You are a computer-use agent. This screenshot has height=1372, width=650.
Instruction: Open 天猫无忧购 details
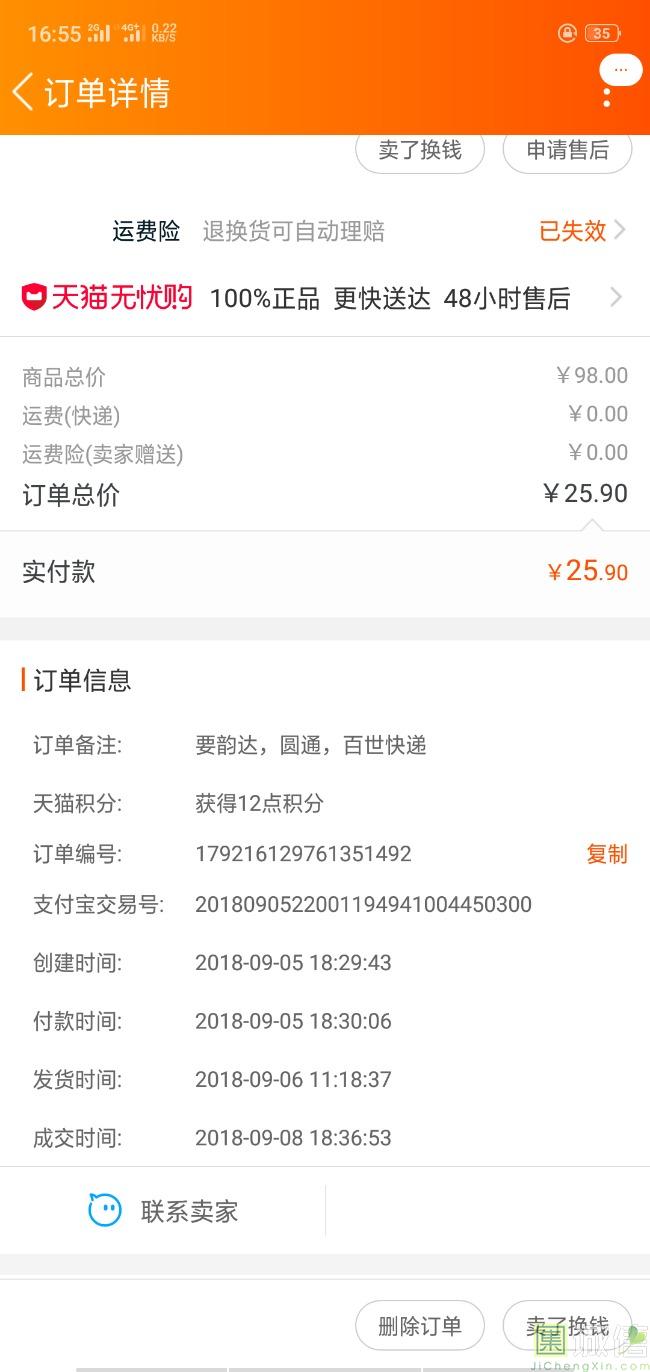tap(325, 297)
